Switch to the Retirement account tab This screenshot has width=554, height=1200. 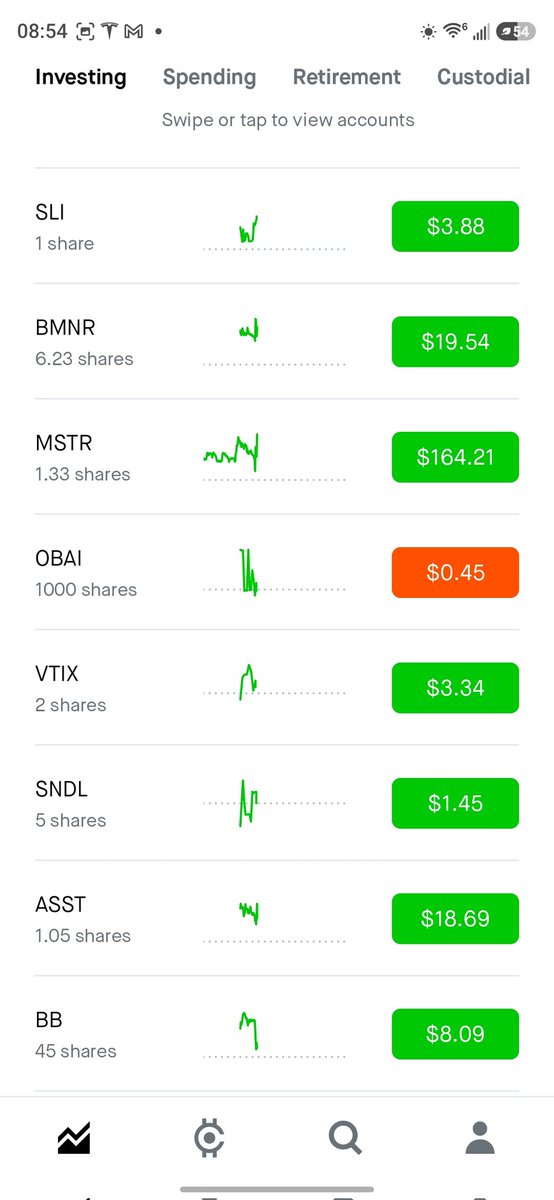click(x=346, y=77)
